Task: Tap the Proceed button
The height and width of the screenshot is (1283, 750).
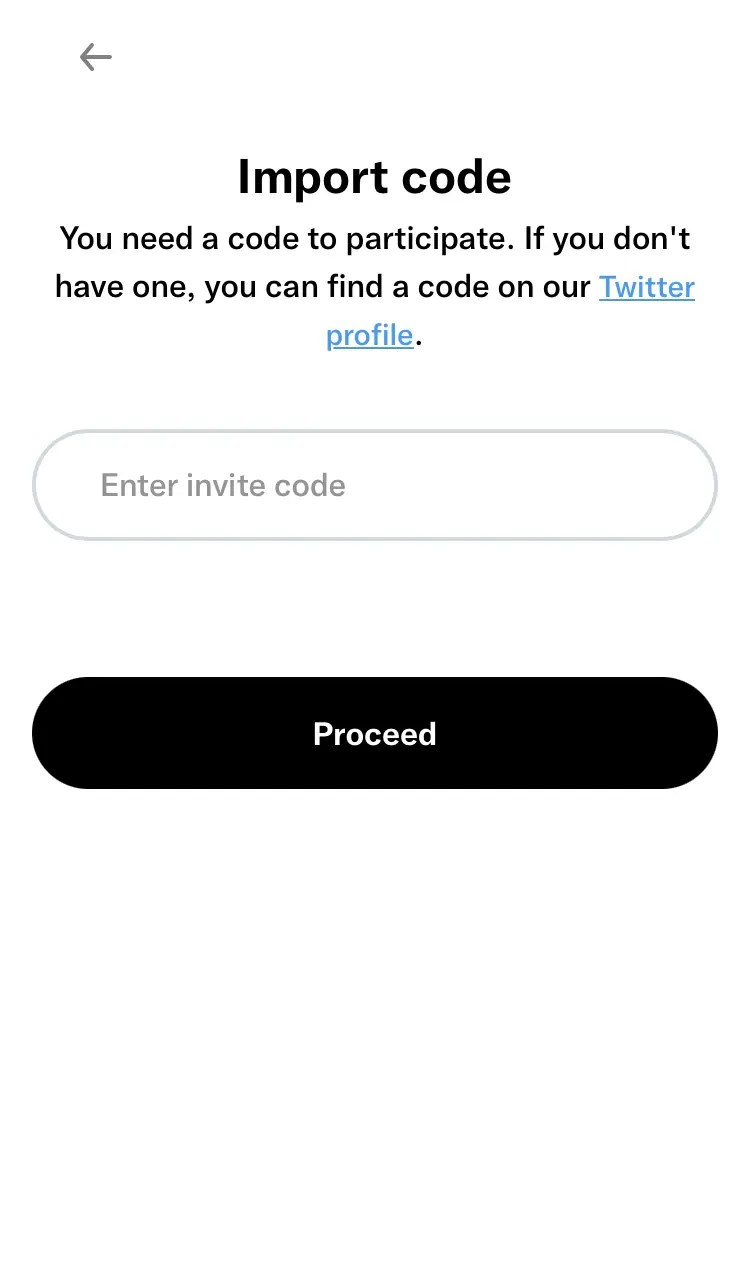Action: click(375, 733)
